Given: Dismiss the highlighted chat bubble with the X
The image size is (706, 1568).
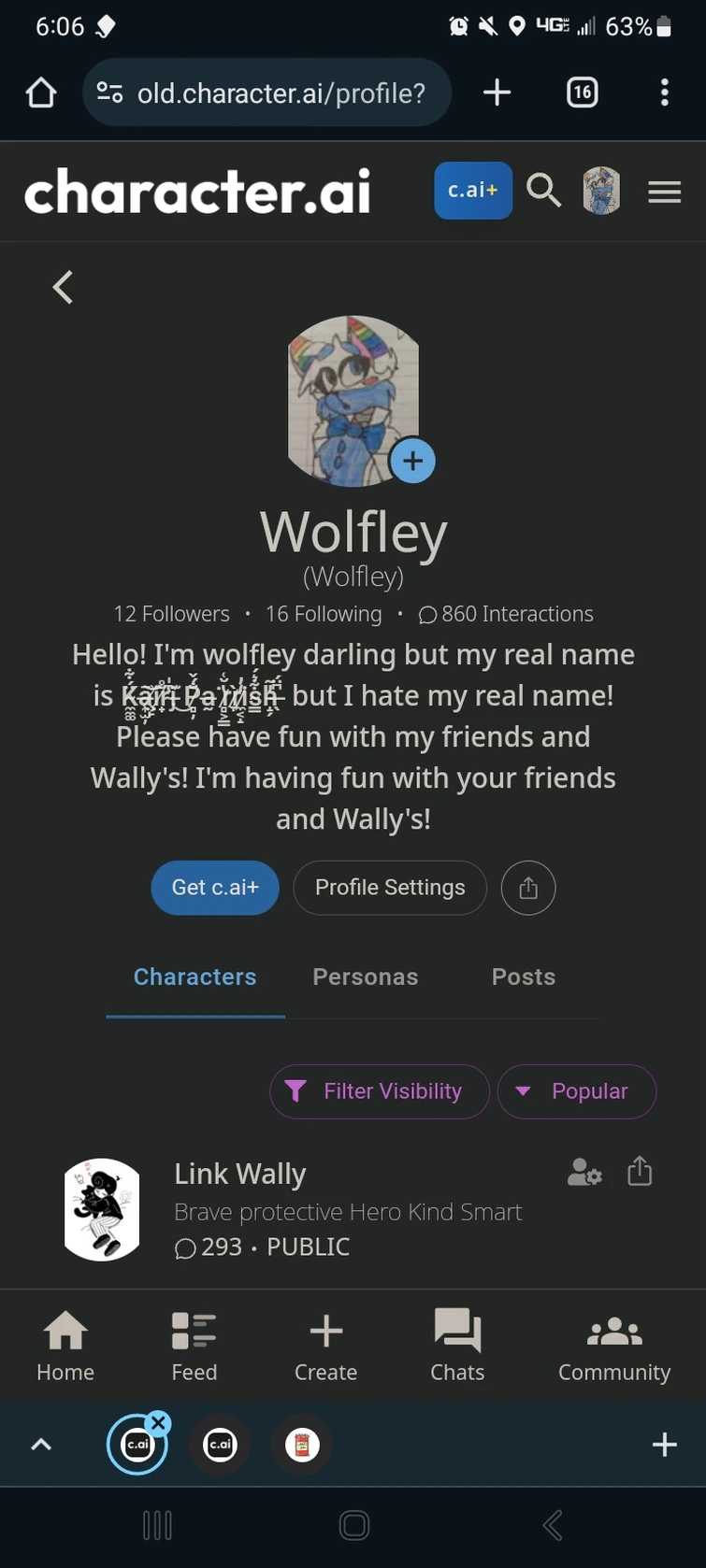Looking at the screenshot, I should [158, 1422].
